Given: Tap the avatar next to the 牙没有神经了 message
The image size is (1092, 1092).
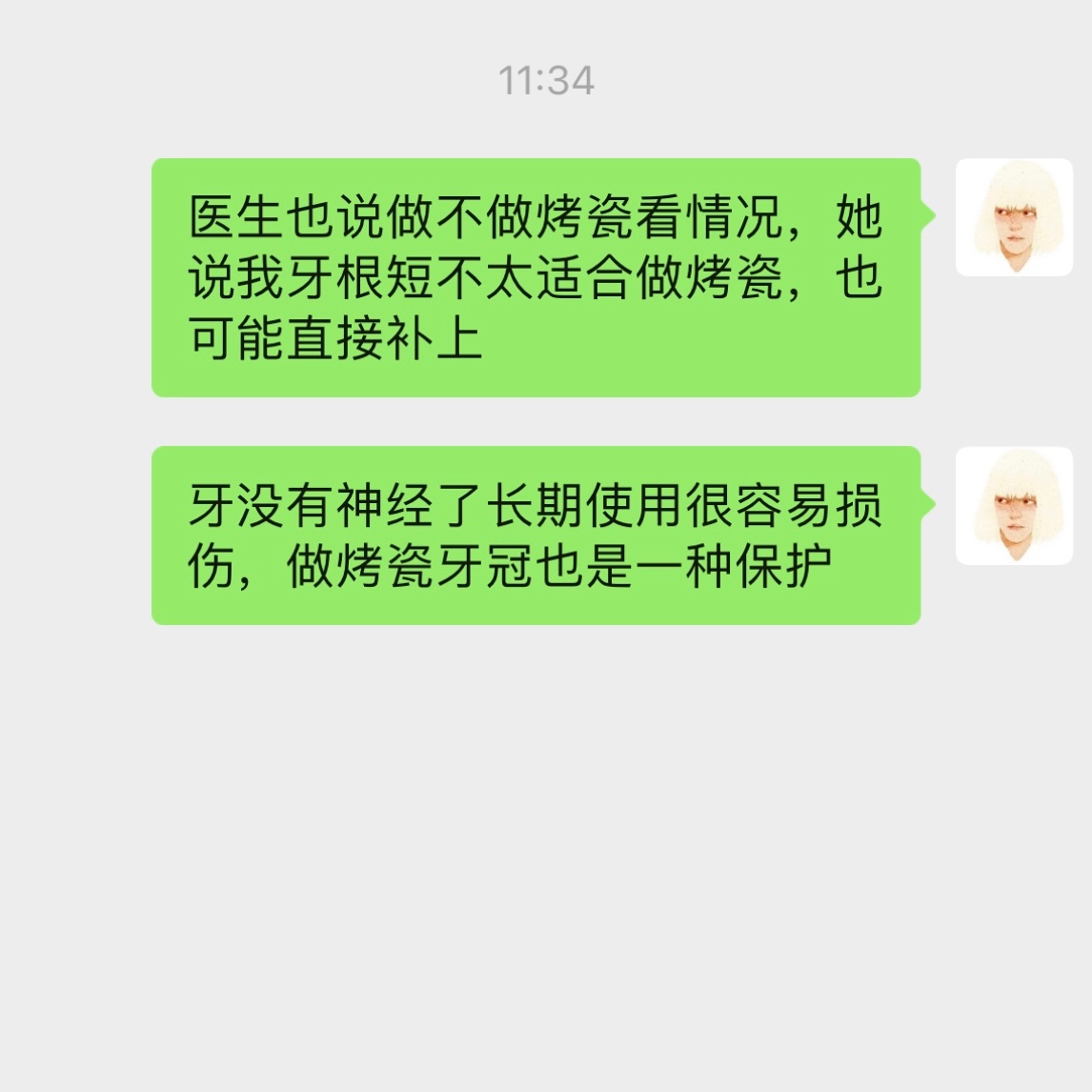Looking at the screenshot, I should [1014, 505].
